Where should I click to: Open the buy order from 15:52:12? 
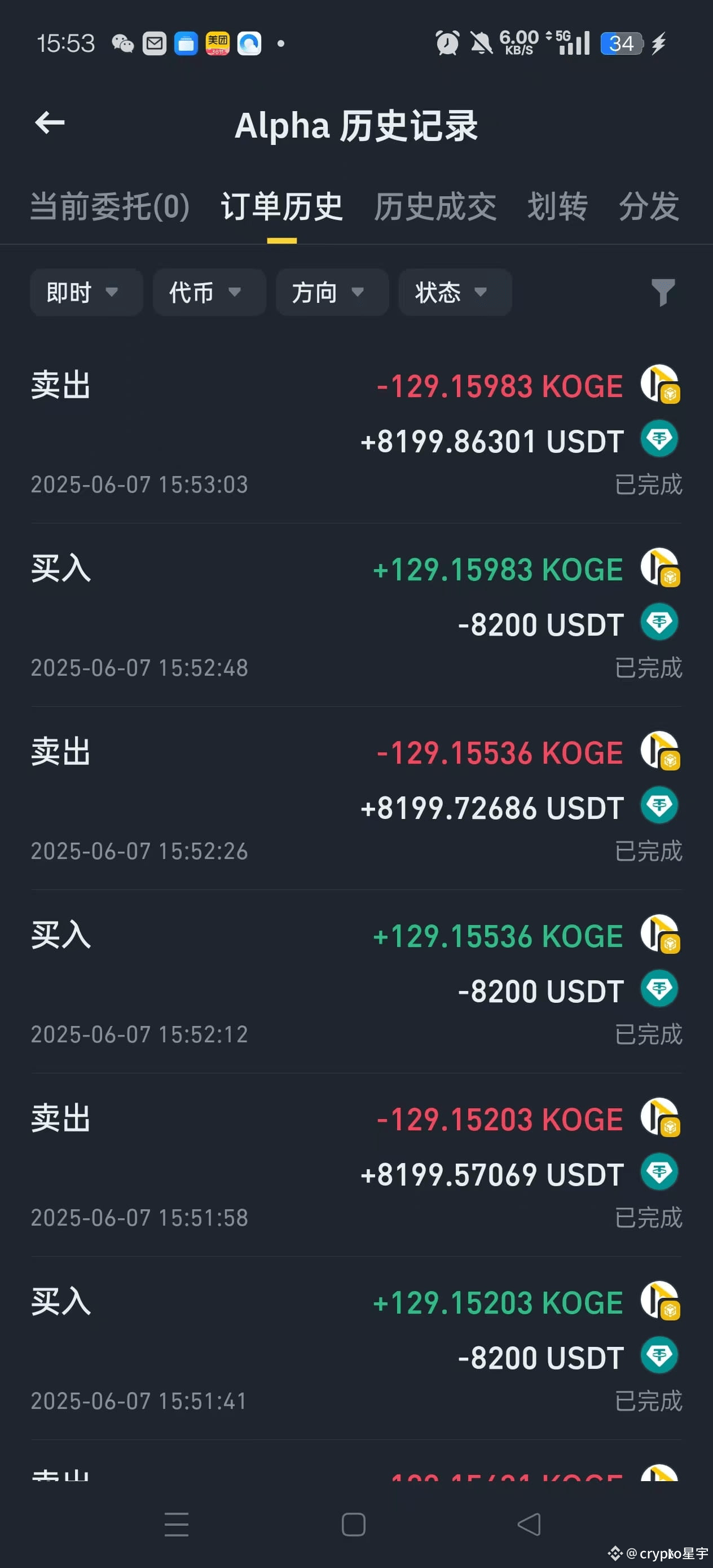pyautogui.click(x=357, y=982)
